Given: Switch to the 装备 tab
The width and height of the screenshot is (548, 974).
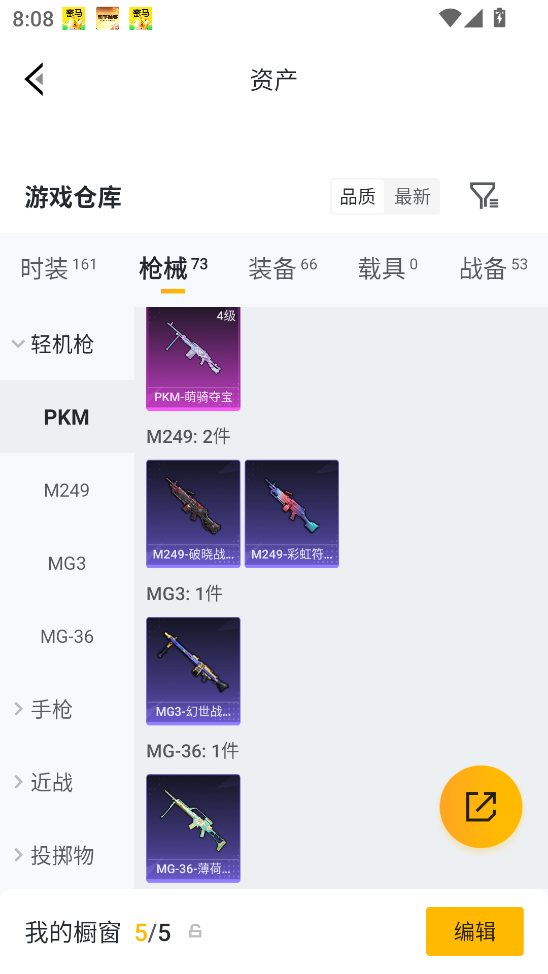Looking at the screenshot, I should pyautogui.click(x=283, y=268).
